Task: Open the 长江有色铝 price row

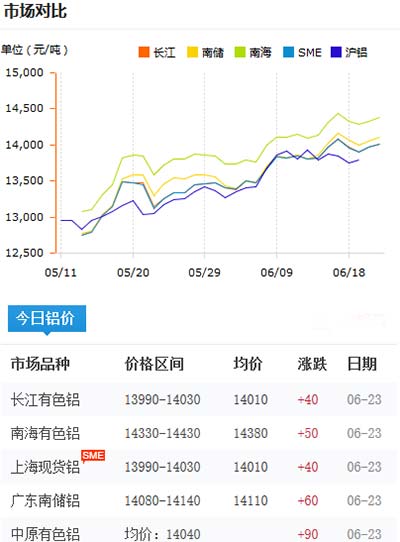Action: [x=199, y=400]
